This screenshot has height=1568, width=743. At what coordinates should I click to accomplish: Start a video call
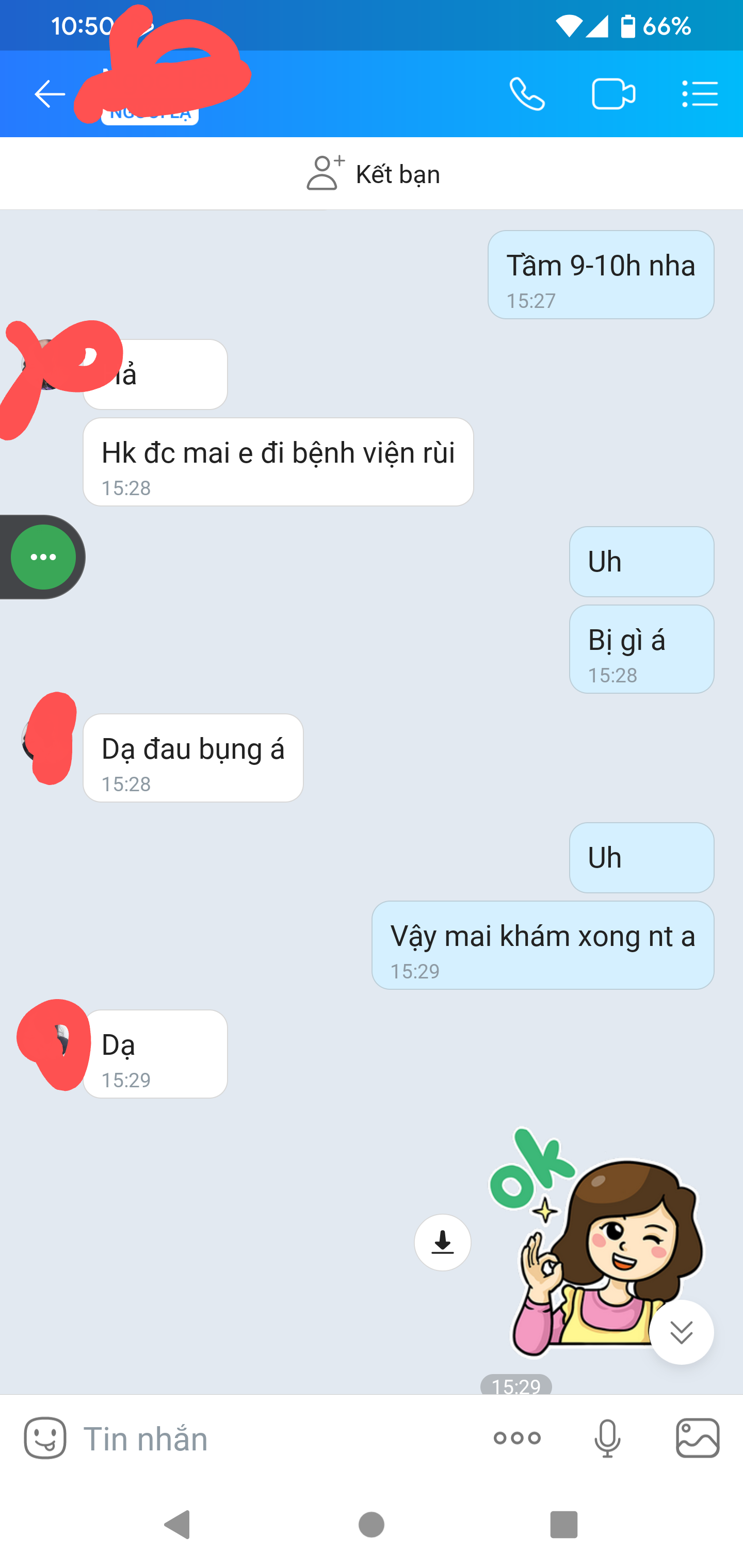613,94
